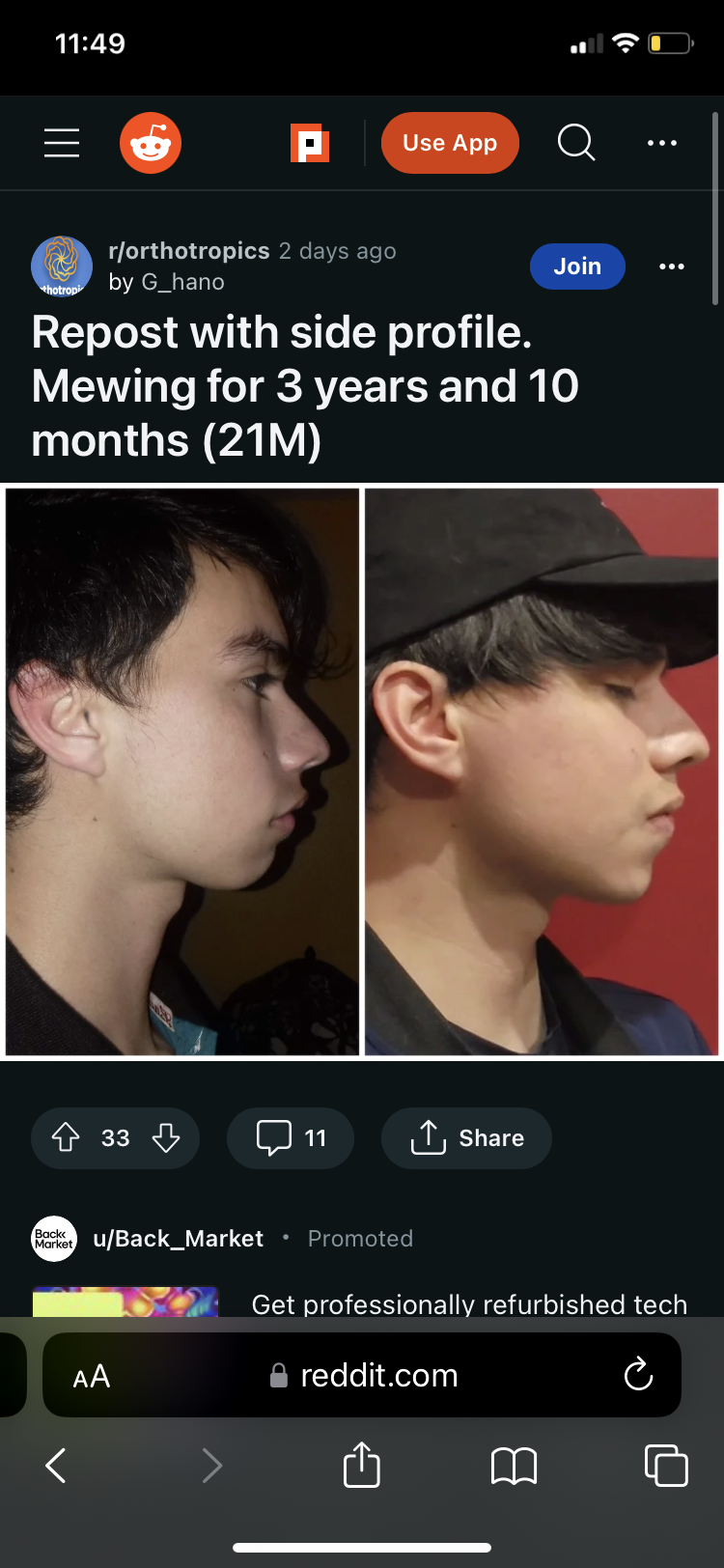View G_hano's profile

(182, 282)
